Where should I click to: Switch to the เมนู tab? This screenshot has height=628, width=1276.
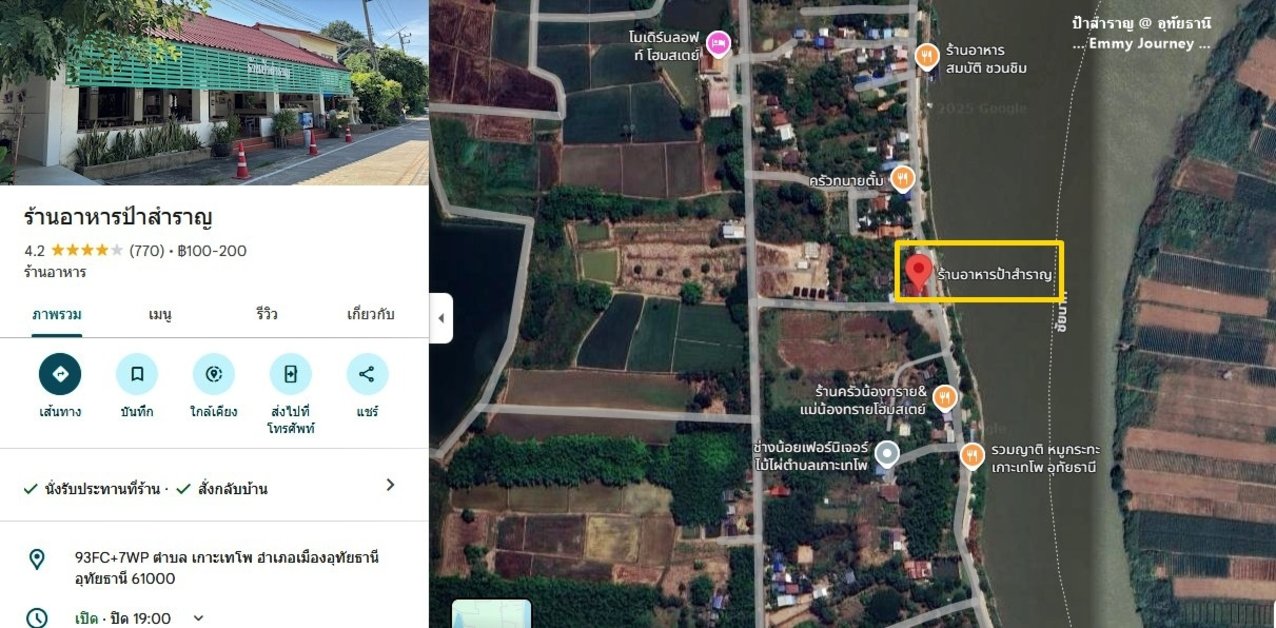(160, 314)
